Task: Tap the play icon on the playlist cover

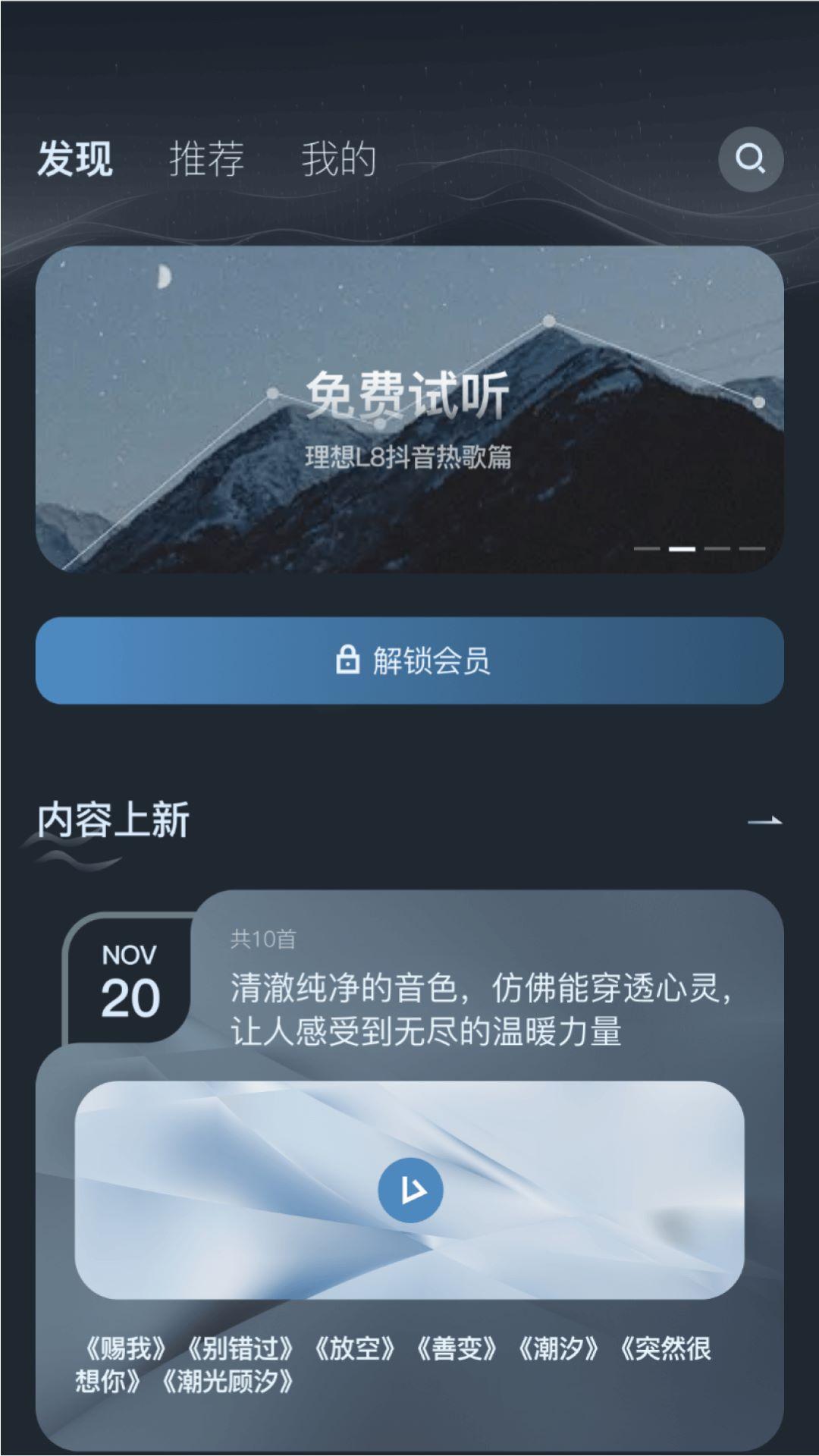Action: 411,1189
